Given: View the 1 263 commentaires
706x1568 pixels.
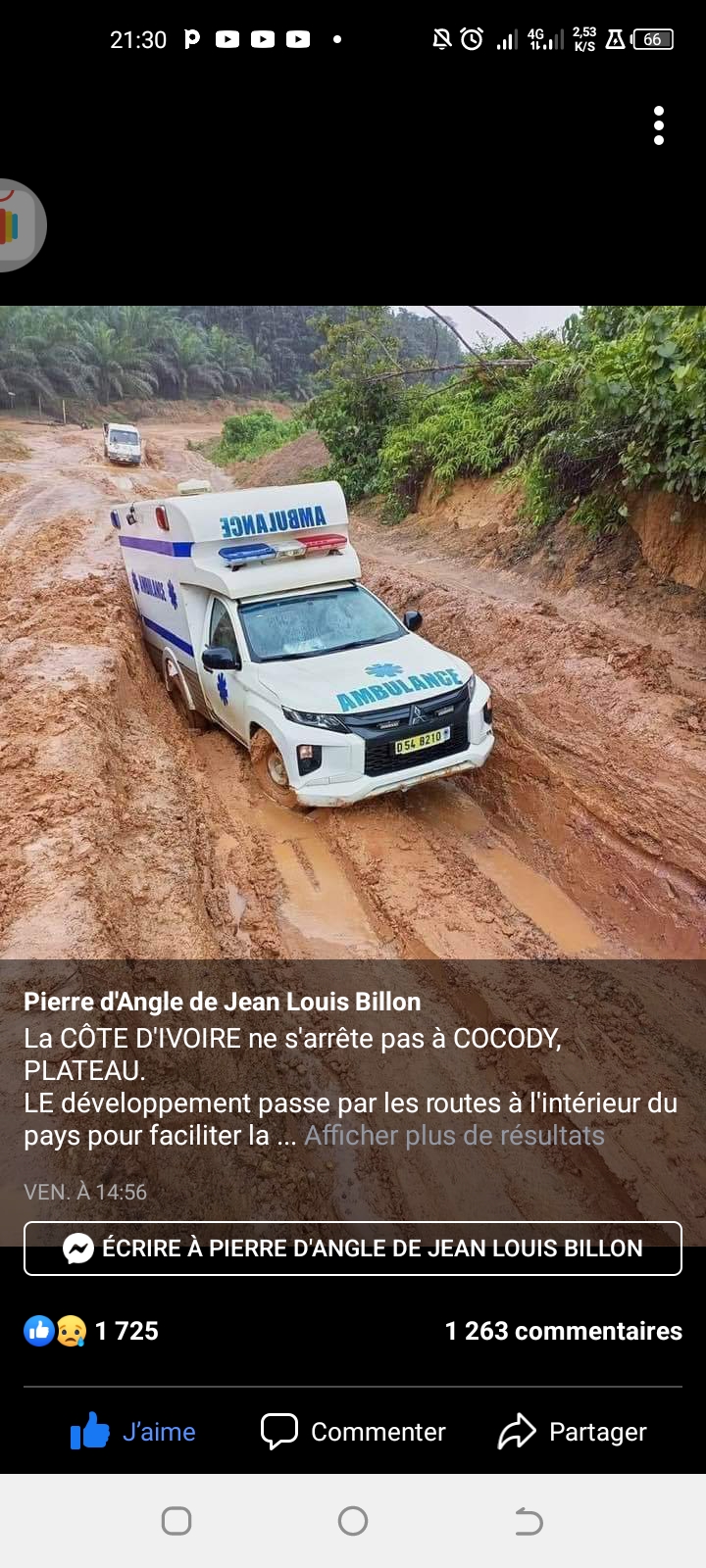Looking at the screenshot, I should [563, 1331].
